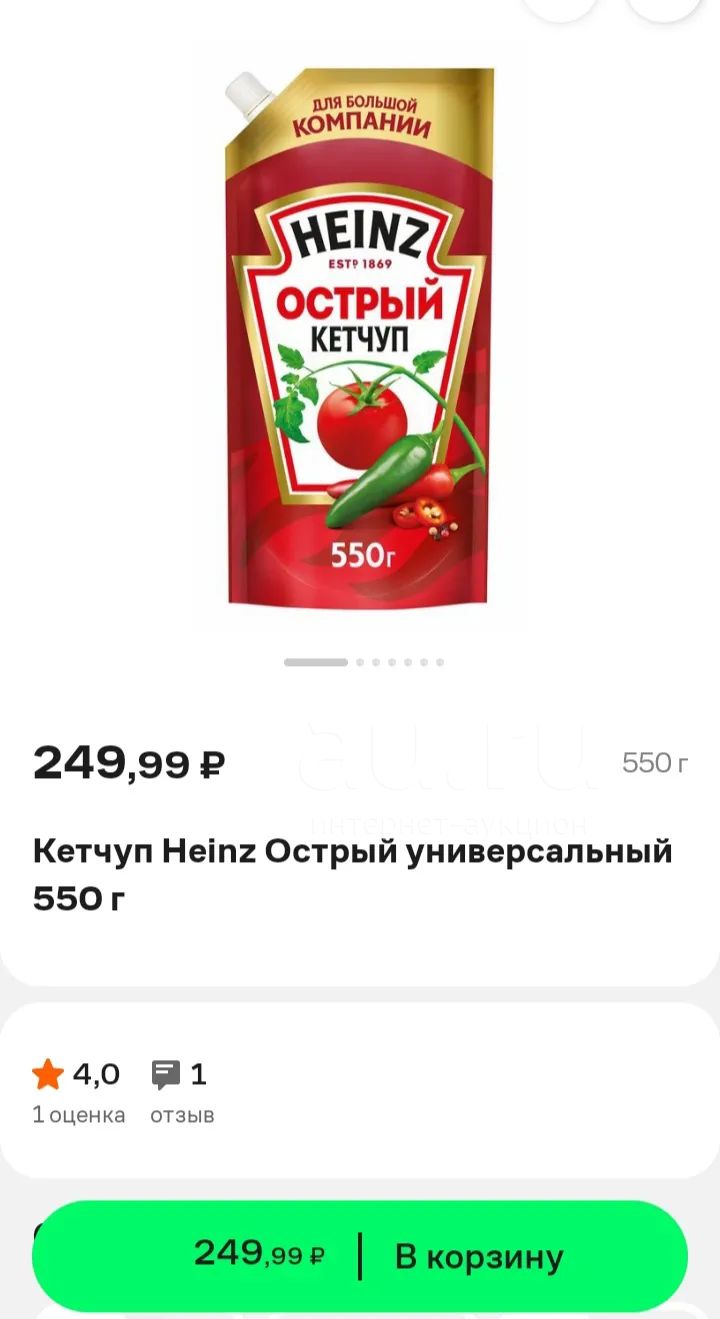Image resolution: width=720 pixels, height=1319 pixels.
Task: Tap the image gallery page indicator dots
Action: (x=364, y=662)
